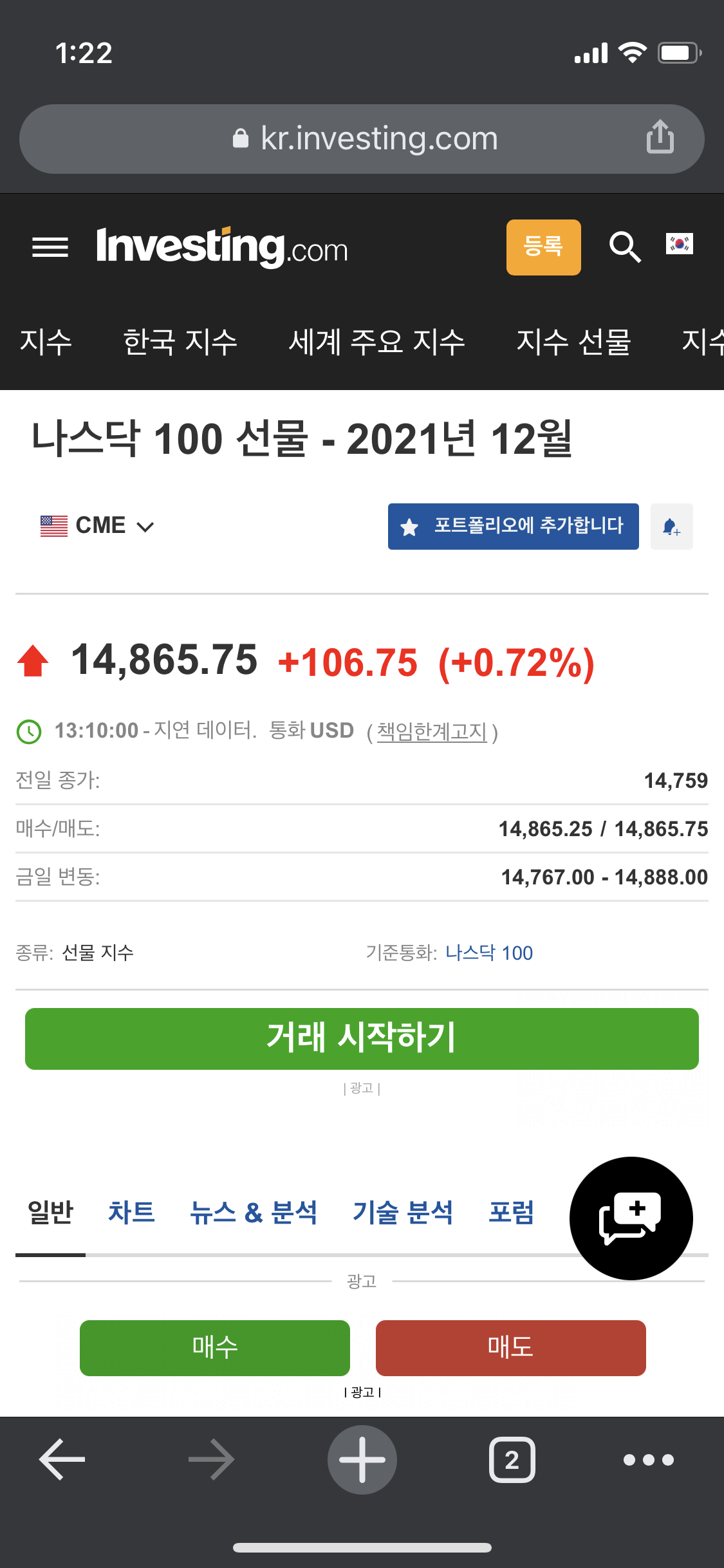Screen dimensions: 724x1568
Task: Open the 뉴스 & 분석 tab
Action: [254, 1213]
